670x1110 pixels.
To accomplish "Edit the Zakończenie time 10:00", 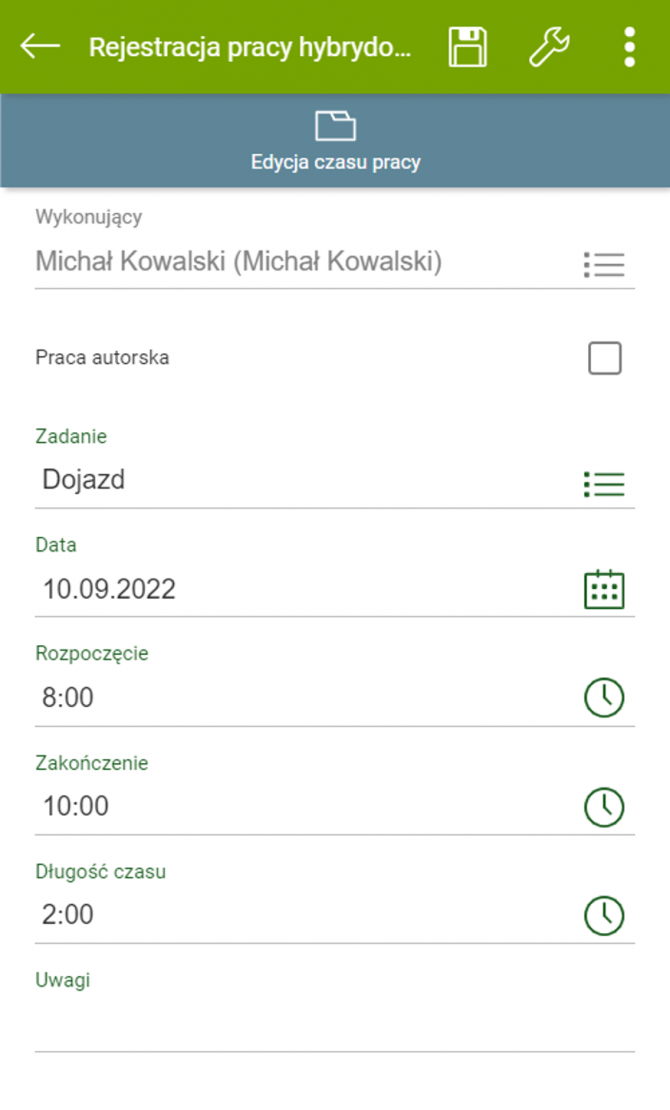I will (300, 807).
